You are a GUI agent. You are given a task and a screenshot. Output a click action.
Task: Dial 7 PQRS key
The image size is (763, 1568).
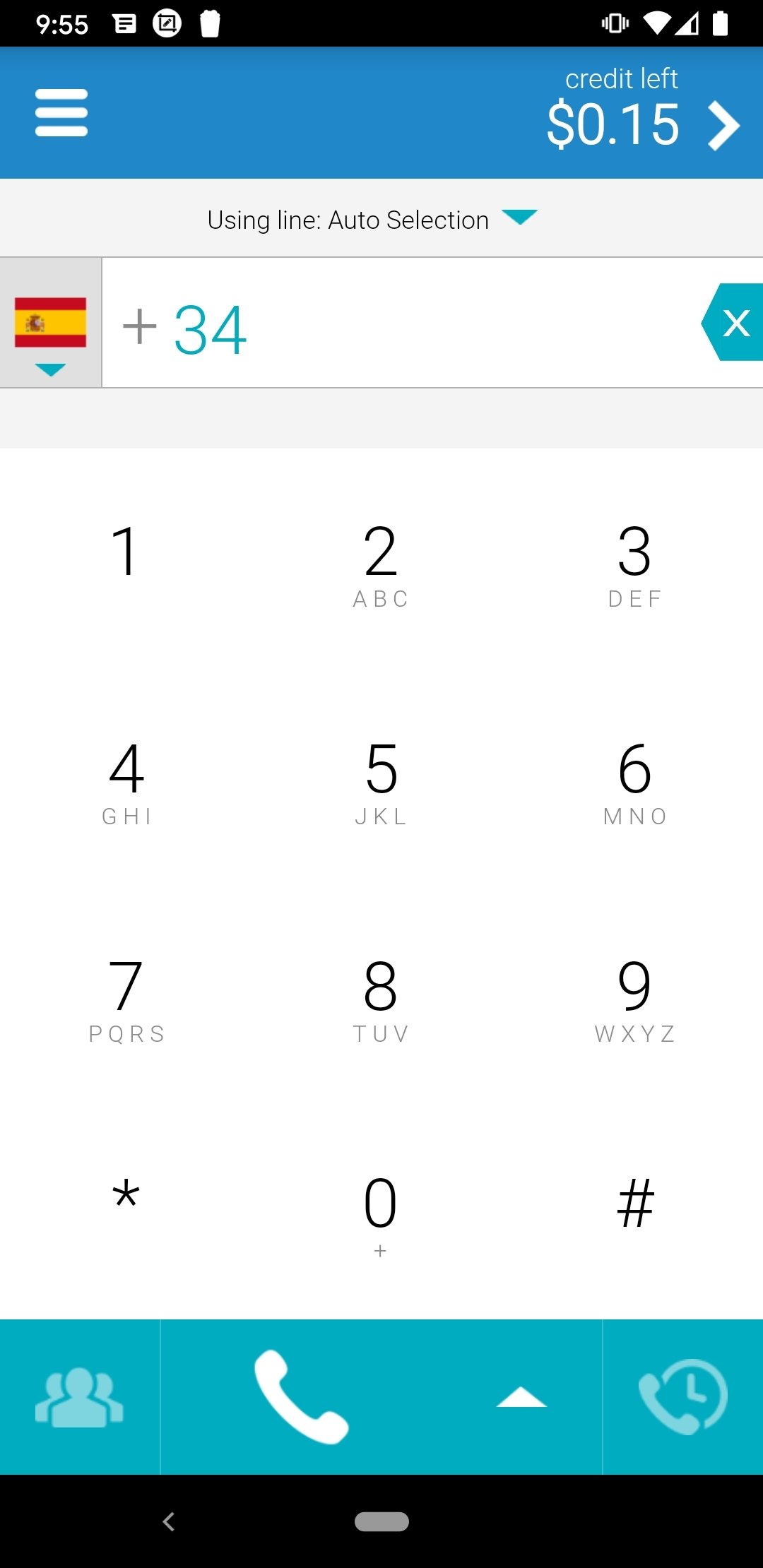pyautogui.click(x=127, y=999)
